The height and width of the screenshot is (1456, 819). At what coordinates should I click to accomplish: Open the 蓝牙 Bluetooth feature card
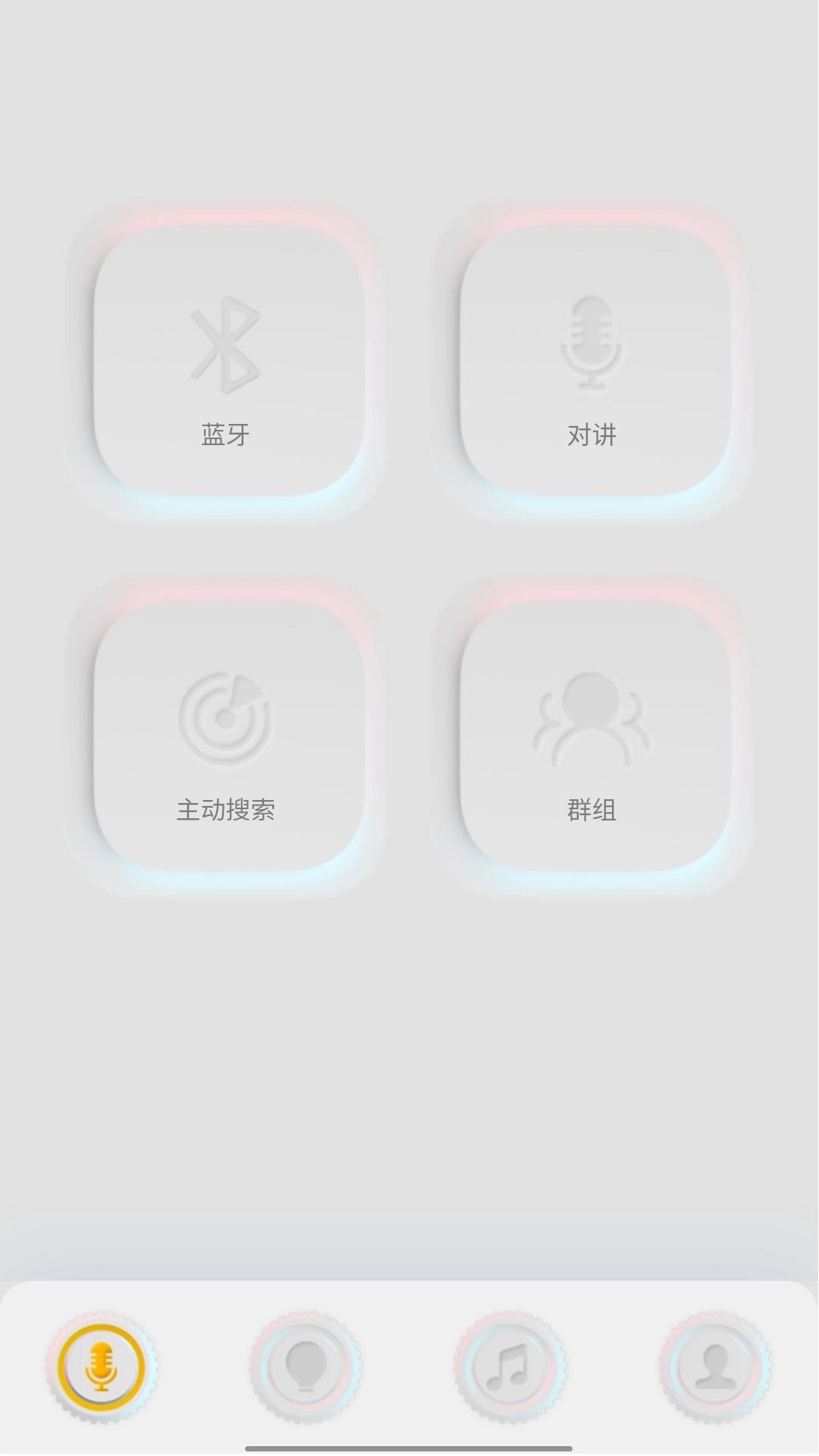pyautogui.click(x=226, y=353)
